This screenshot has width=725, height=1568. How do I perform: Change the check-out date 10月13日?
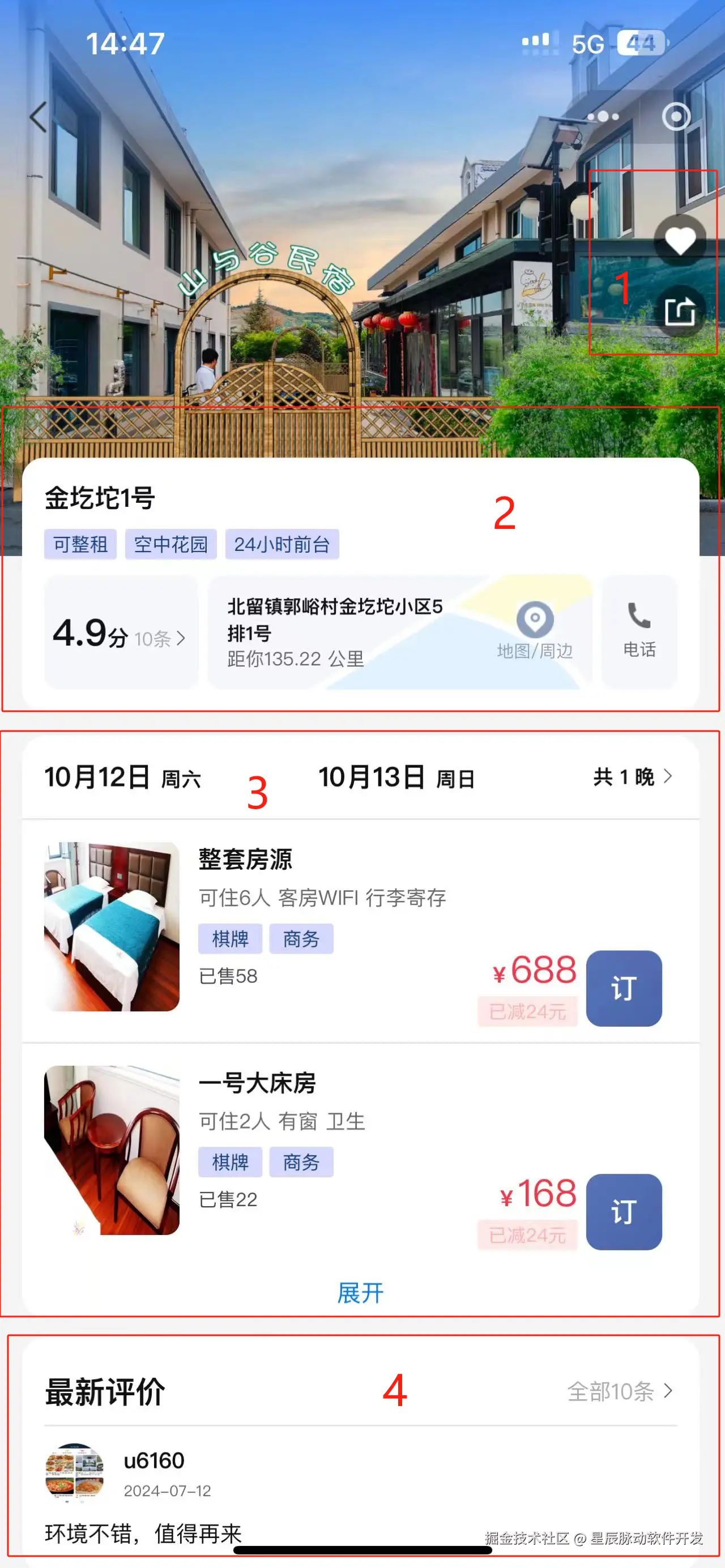tap(396, 777)
